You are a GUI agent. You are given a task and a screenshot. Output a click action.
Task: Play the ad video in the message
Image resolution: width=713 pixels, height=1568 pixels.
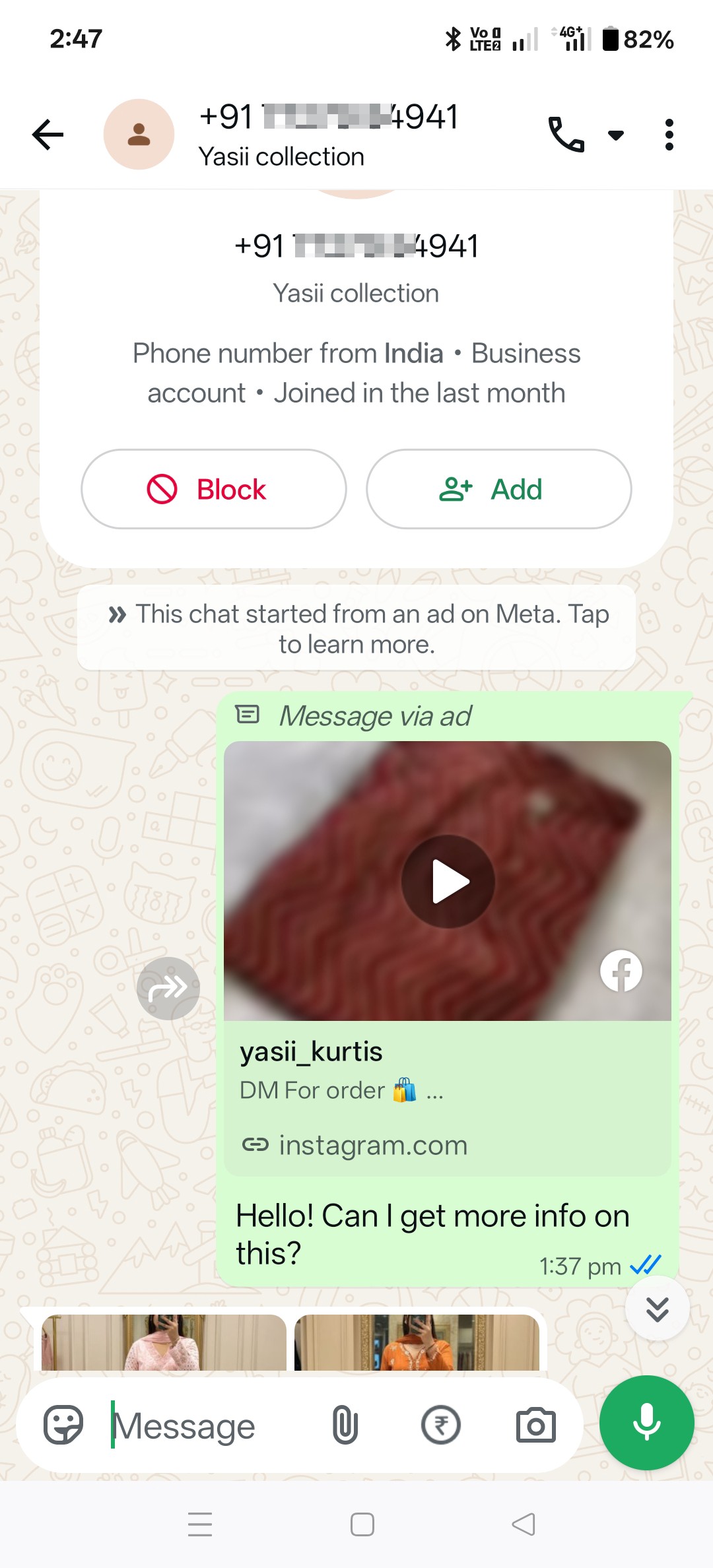coord(448,882)
